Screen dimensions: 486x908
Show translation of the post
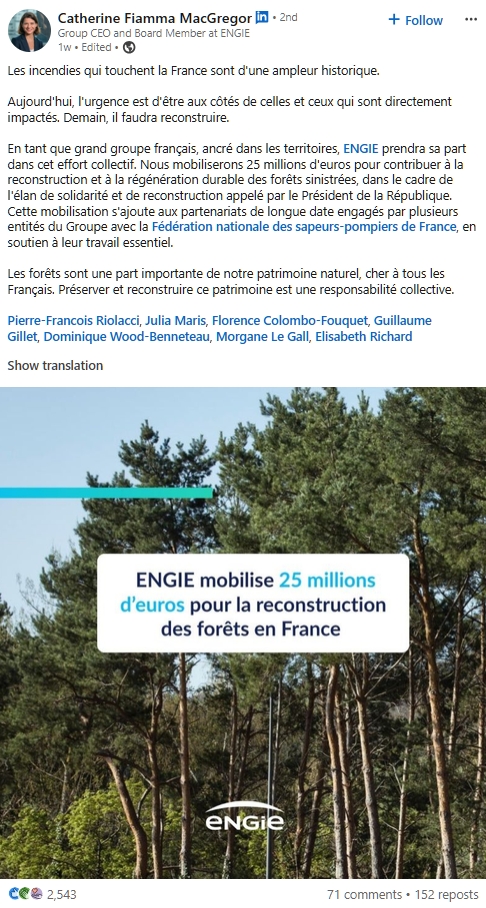55,365
